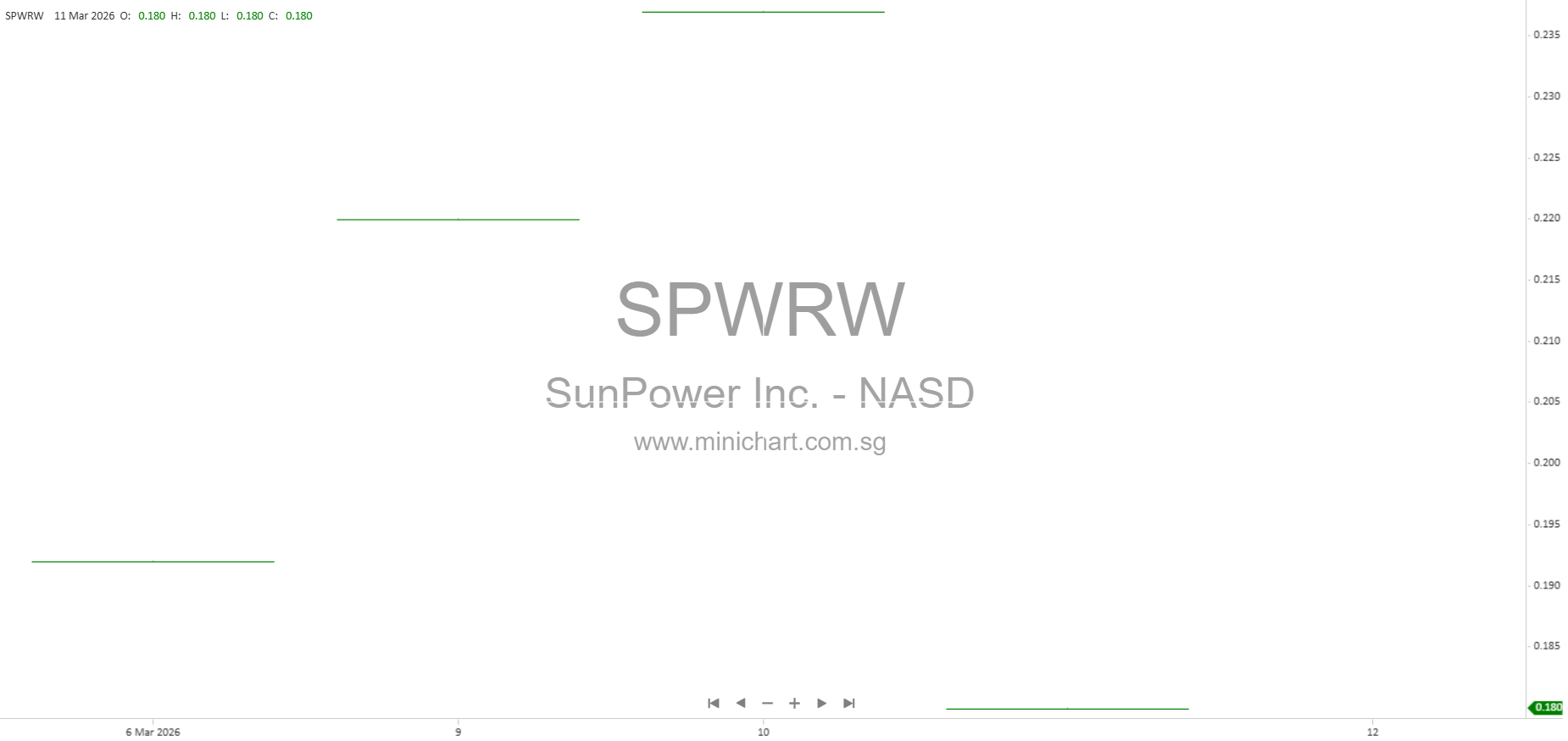Viewport: 1568px width, 741px height.
Task: Zoom out with the minus icon
Action: pos(768,703)
